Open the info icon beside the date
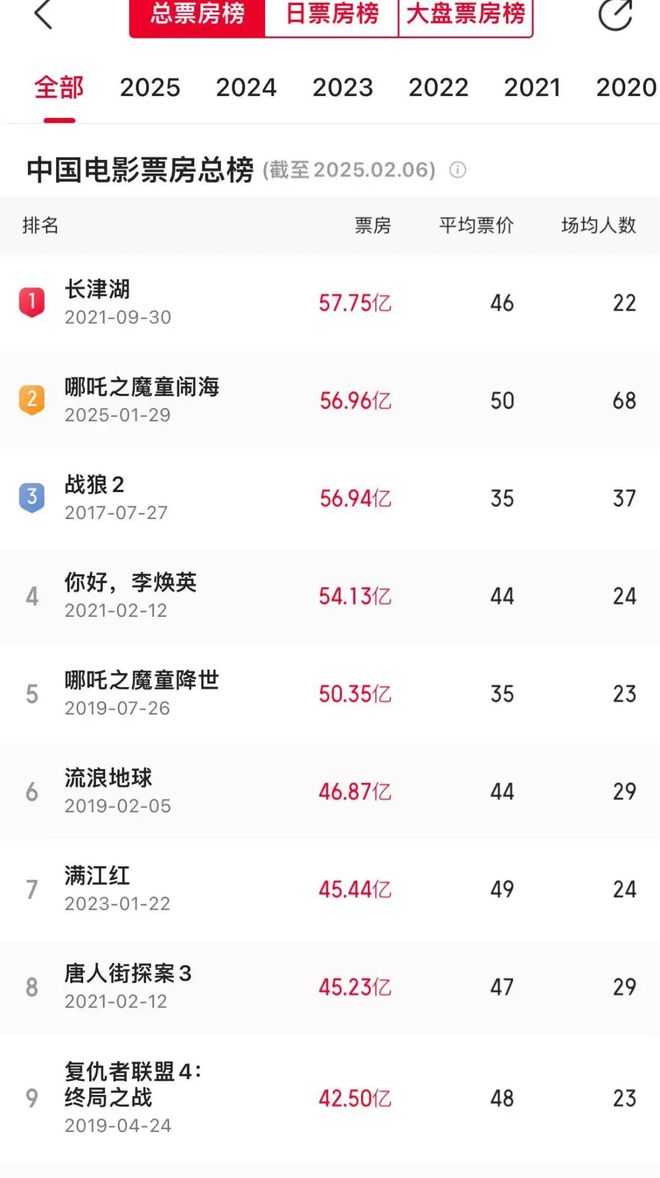Image resolution: width=660 pixels, height=1178 pixels. click(x=457, y=170)
